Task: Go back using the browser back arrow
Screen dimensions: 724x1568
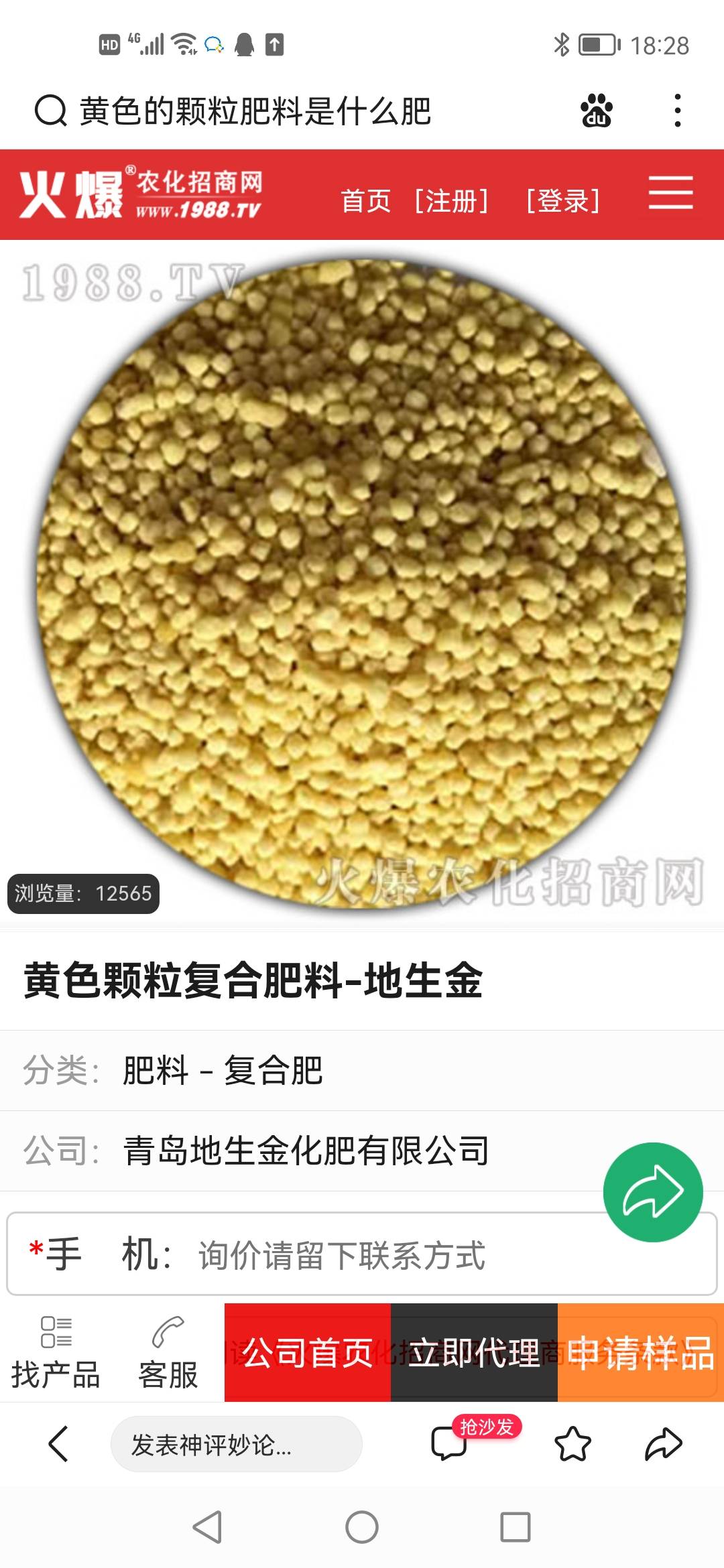Action: click(58, 1443)
